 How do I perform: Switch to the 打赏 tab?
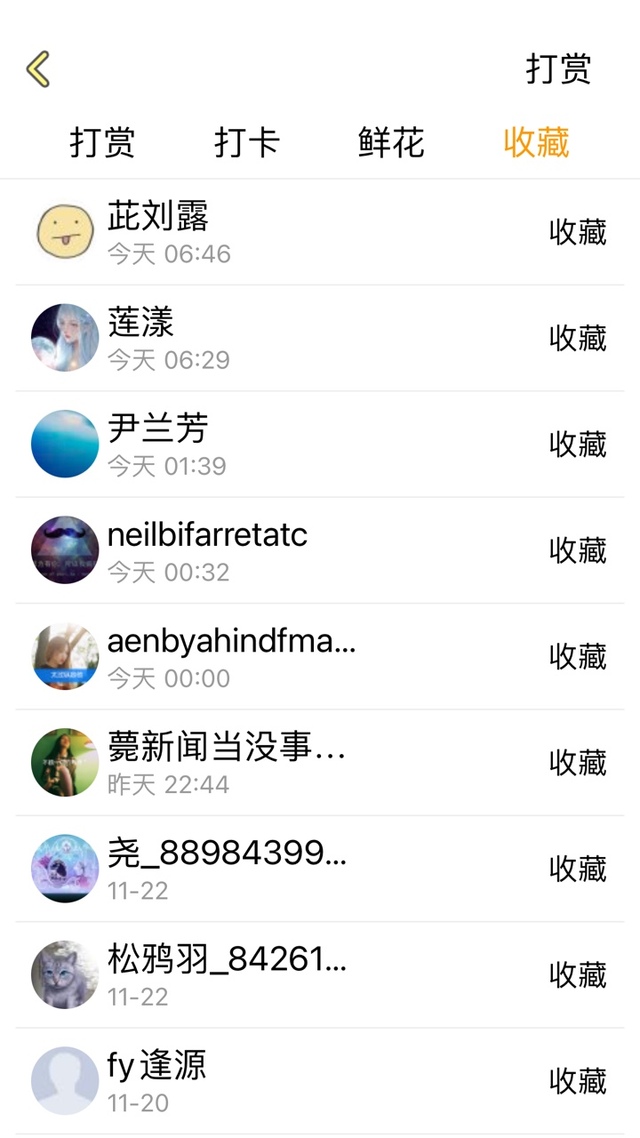click(x=102, y=142)
